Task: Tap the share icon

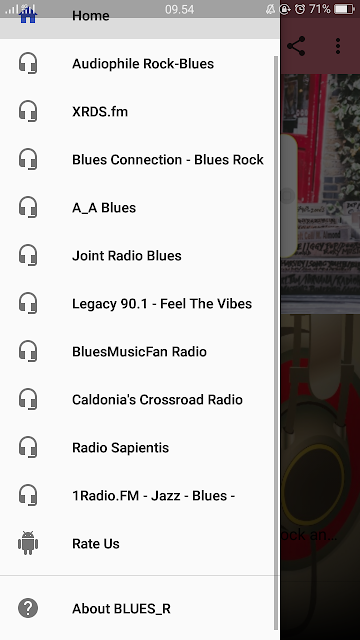Action: click(296, 46)
